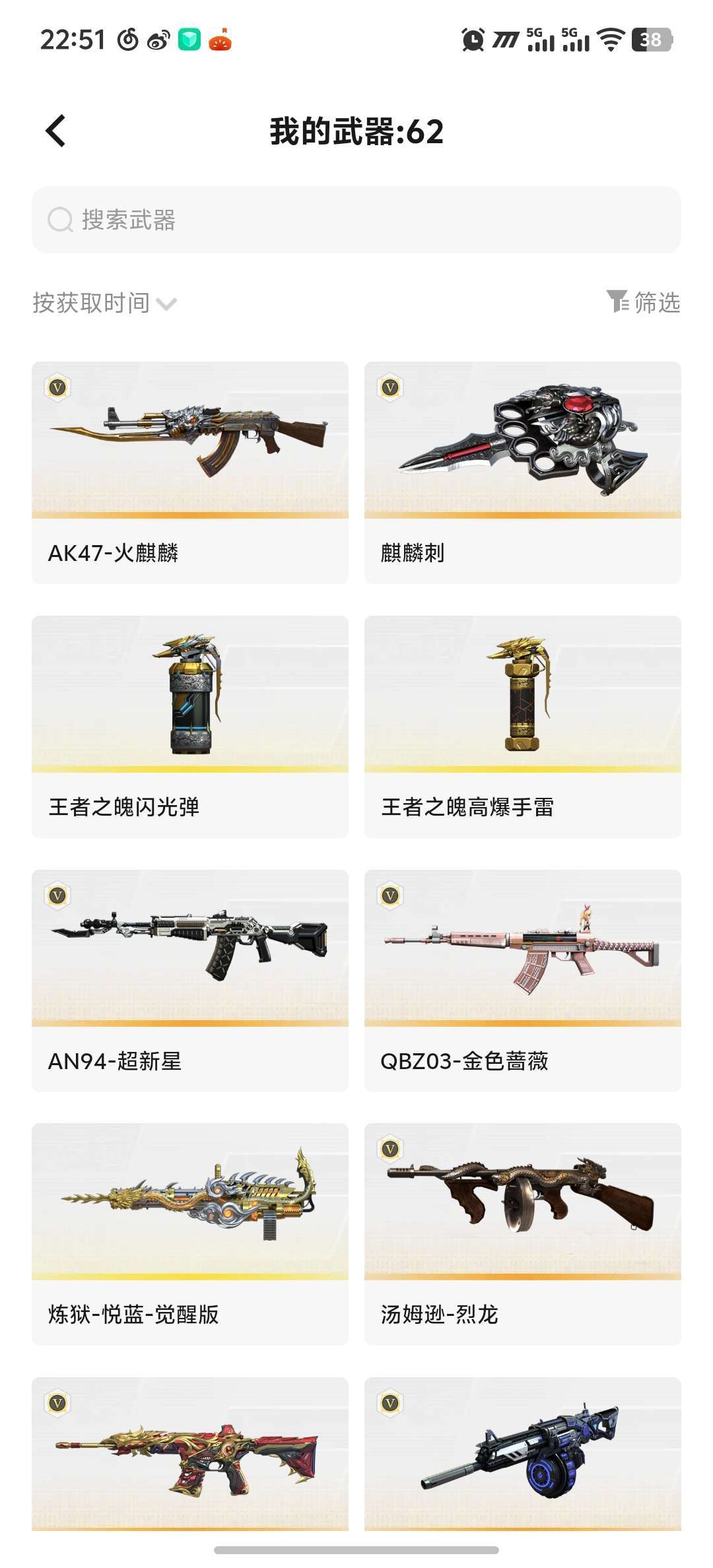Go back using the top-left arrow
Image resolution: width=713 pixels, height=1568 pixels.
[x=56, y=131]
